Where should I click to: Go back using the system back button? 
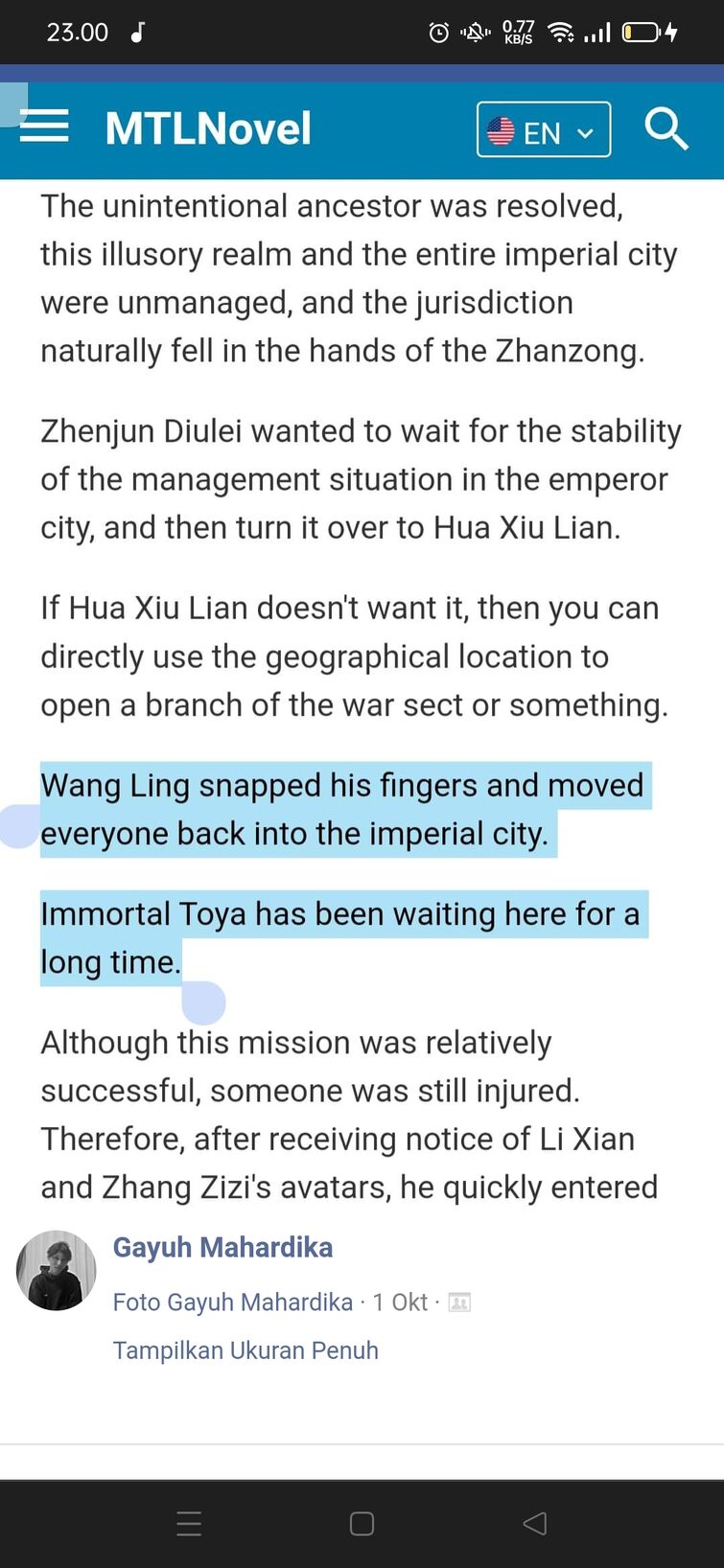(535, 1523)
